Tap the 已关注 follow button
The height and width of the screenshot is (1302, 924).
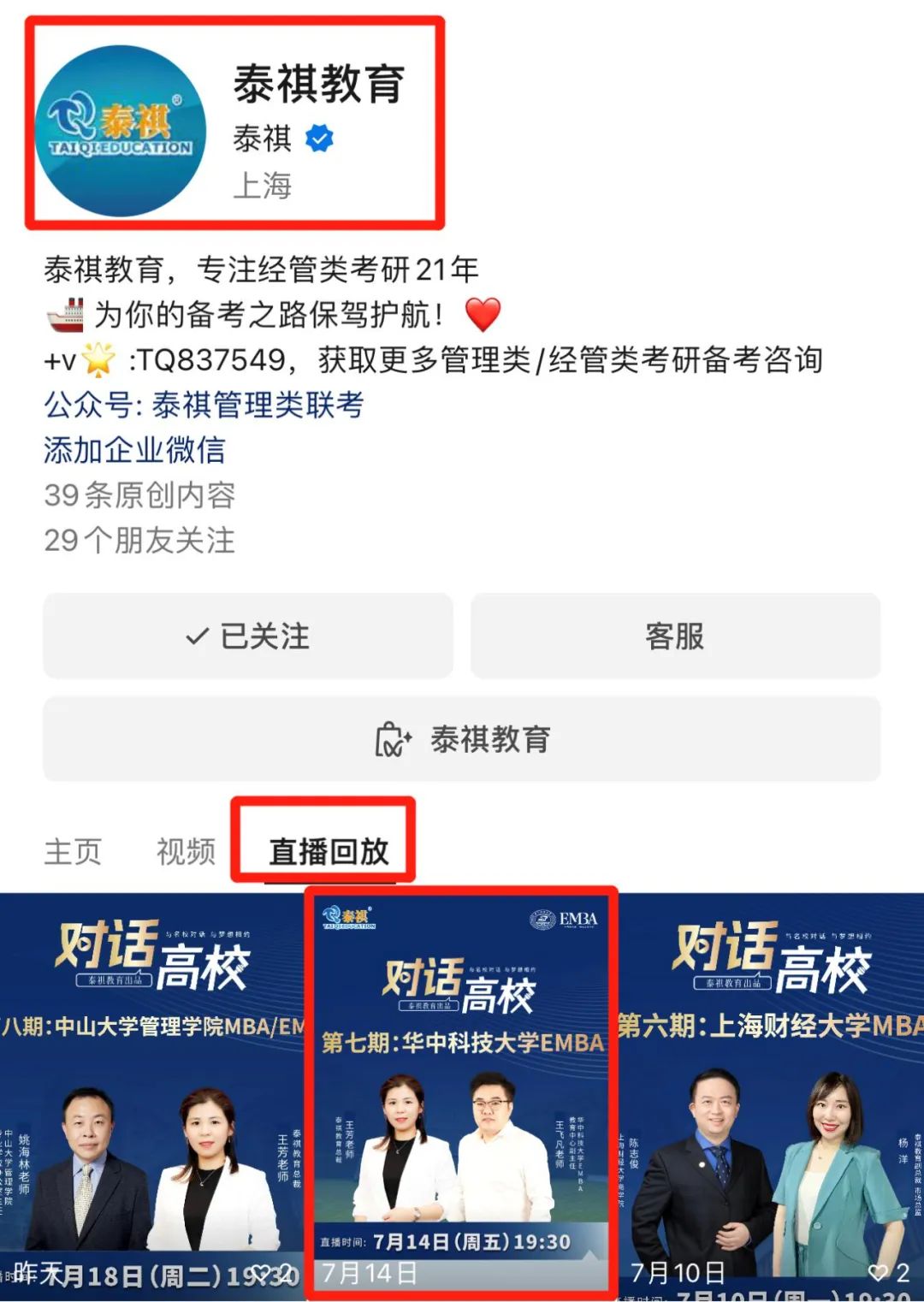pyautogui.click(x=247, y=636)
